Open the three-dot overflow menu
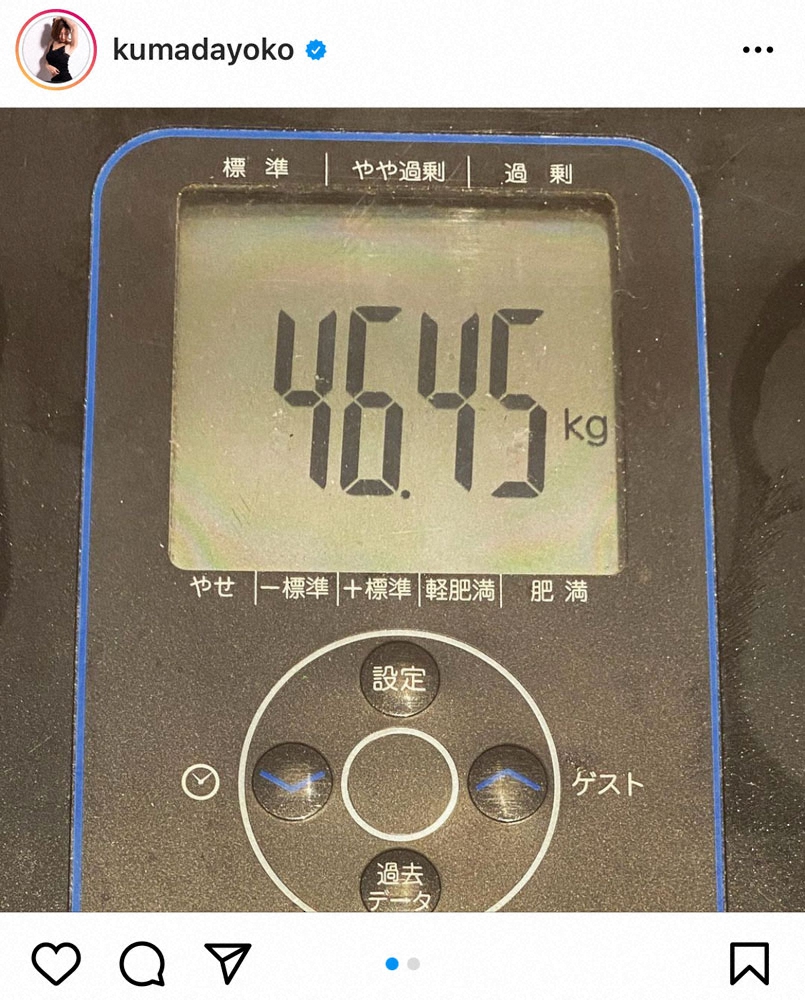Screen dimensions: 805x1000 pos(757,50)
